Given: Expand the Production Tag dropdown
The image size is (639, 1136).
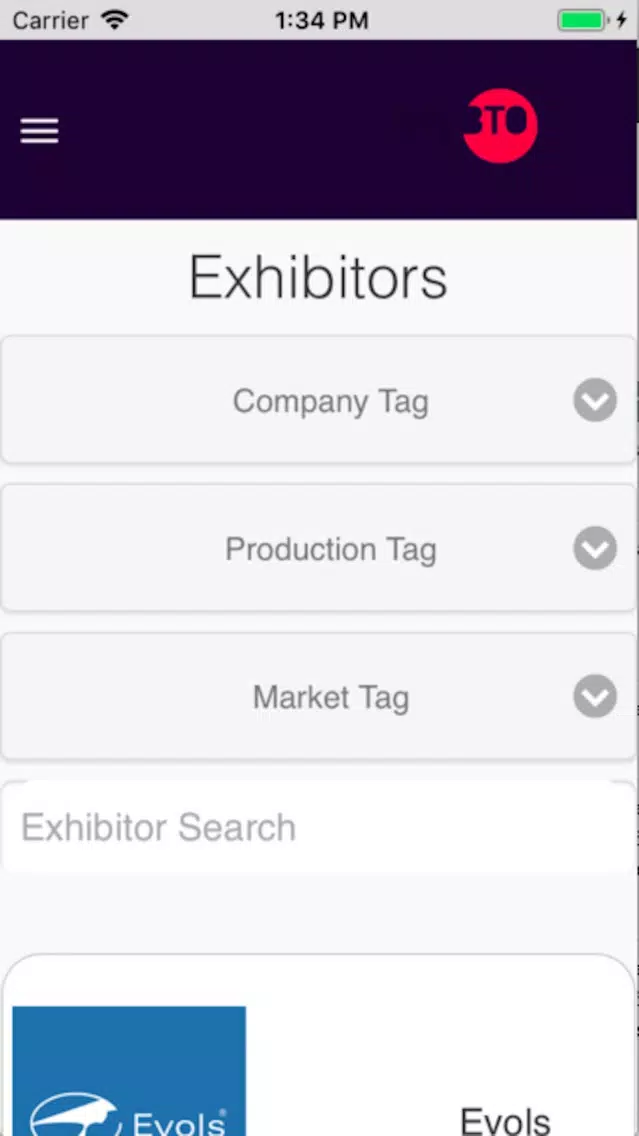Looking at the screenshot, I should (x=318, y=548).
